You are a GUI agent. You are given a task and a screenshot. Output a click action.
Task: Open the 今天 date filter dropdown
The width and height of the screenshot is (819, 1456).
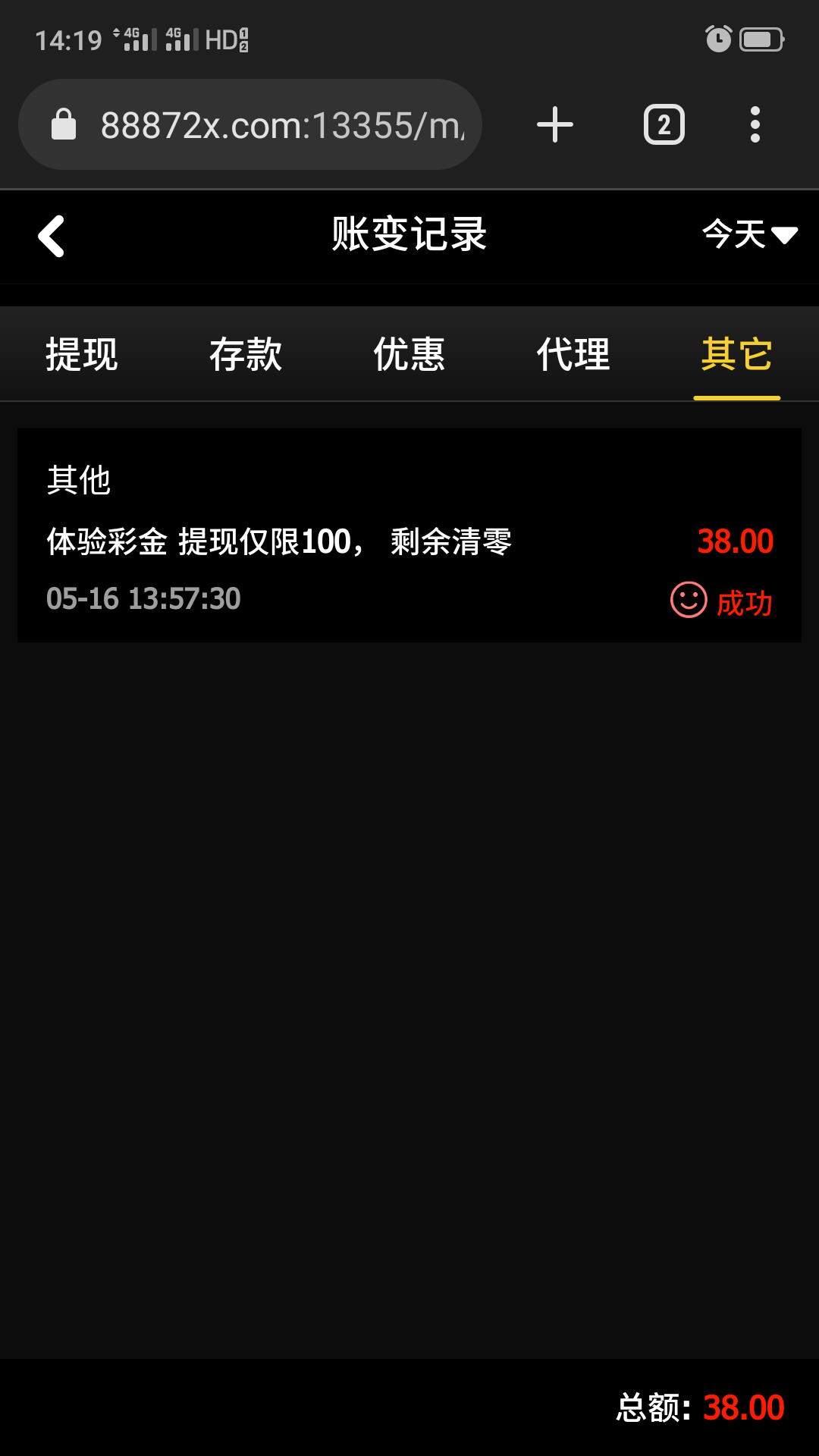pyautogui.click(x=749, y=234)
